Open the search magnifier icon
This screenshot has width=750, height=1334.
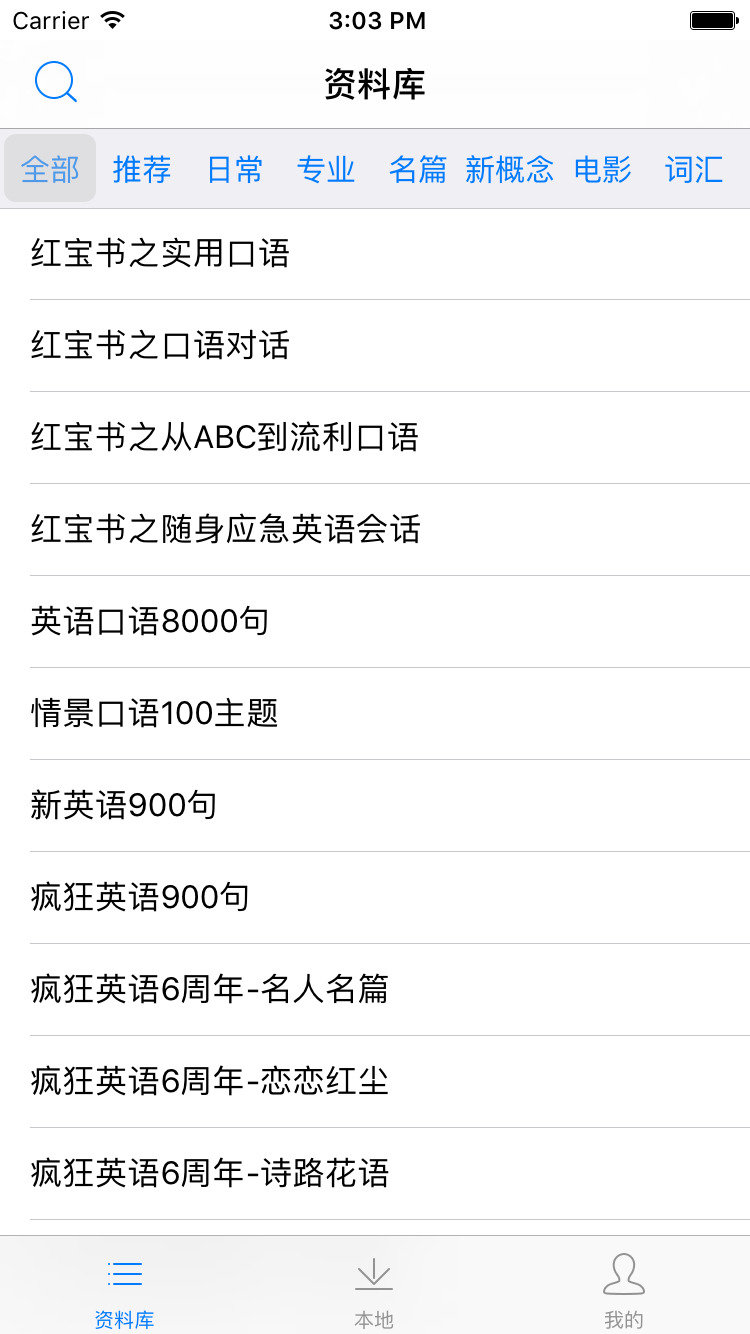tap(56, 82)
